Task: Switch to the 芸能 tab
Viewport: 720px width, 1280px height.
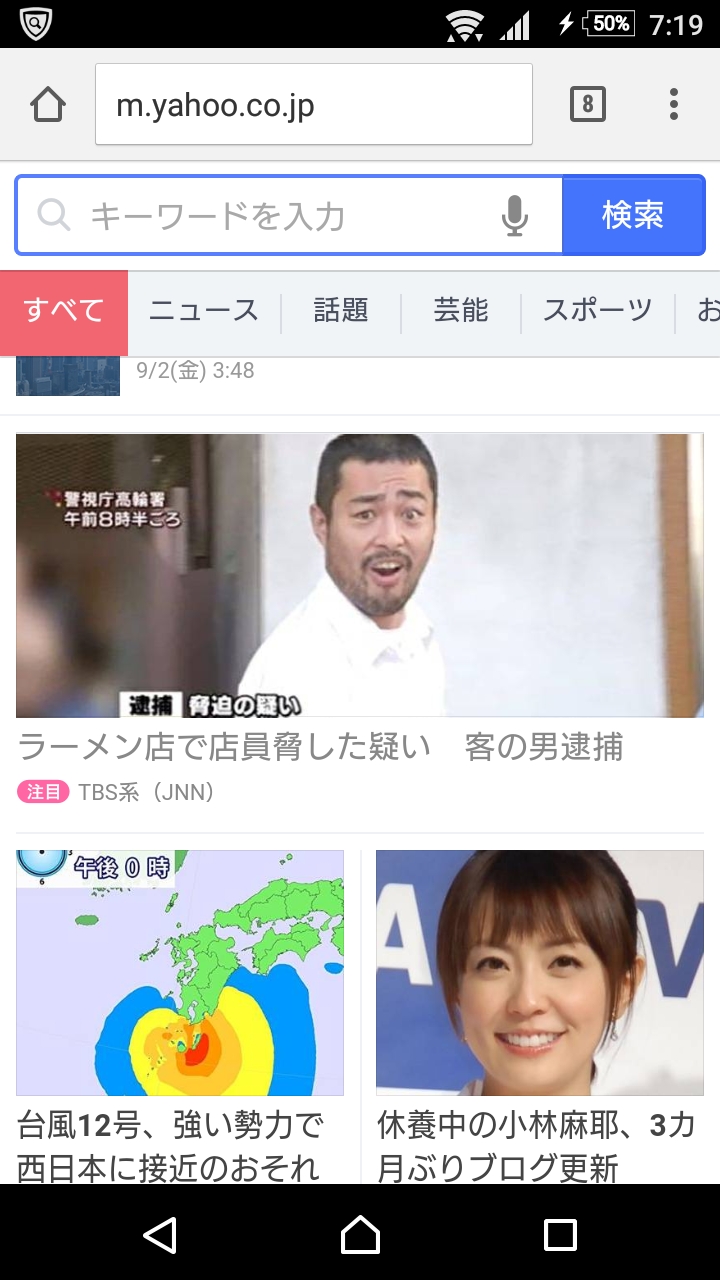Action: pyautogui.click(x=460, y=311)
